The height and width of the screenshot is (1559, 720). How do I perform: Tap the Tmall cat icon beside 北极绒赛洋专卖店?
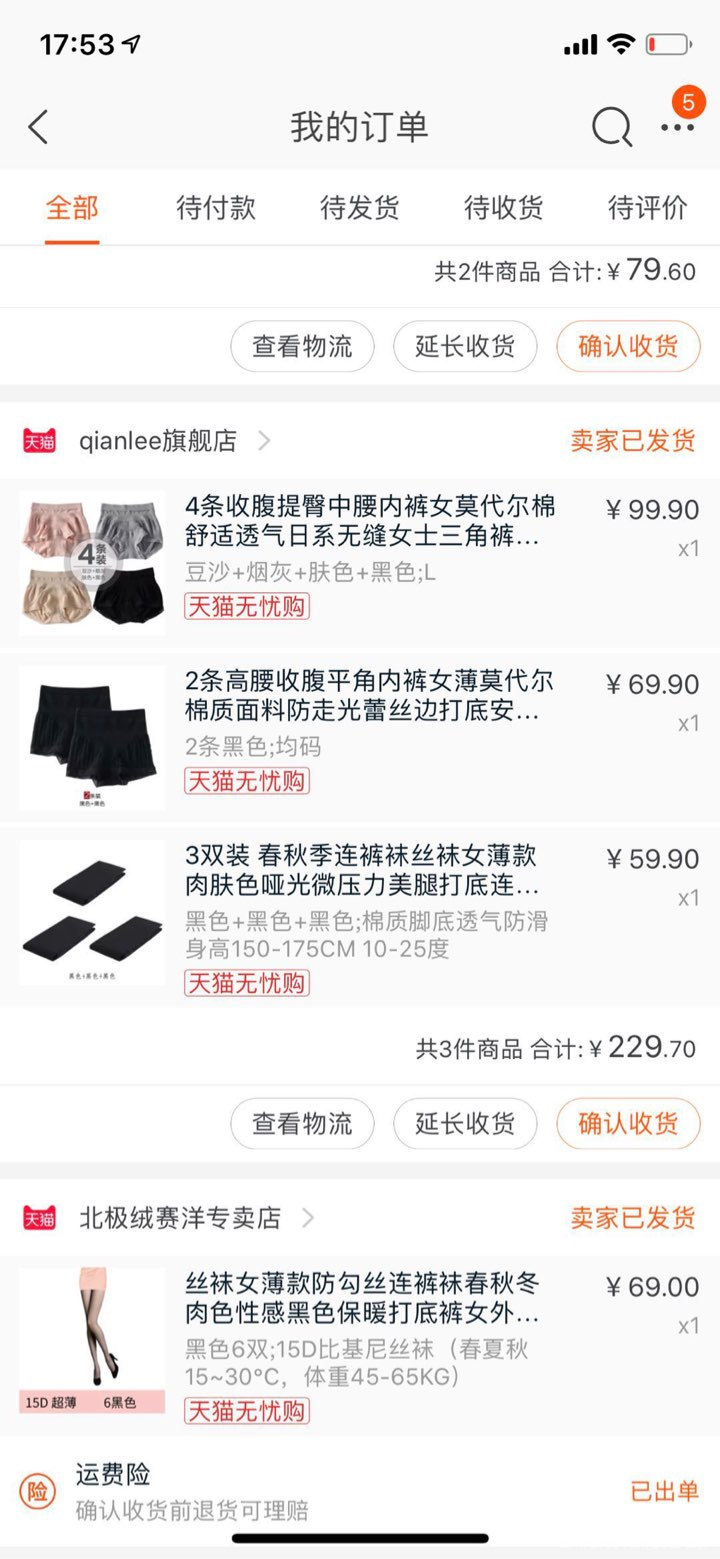click(x=41, y=1218)
